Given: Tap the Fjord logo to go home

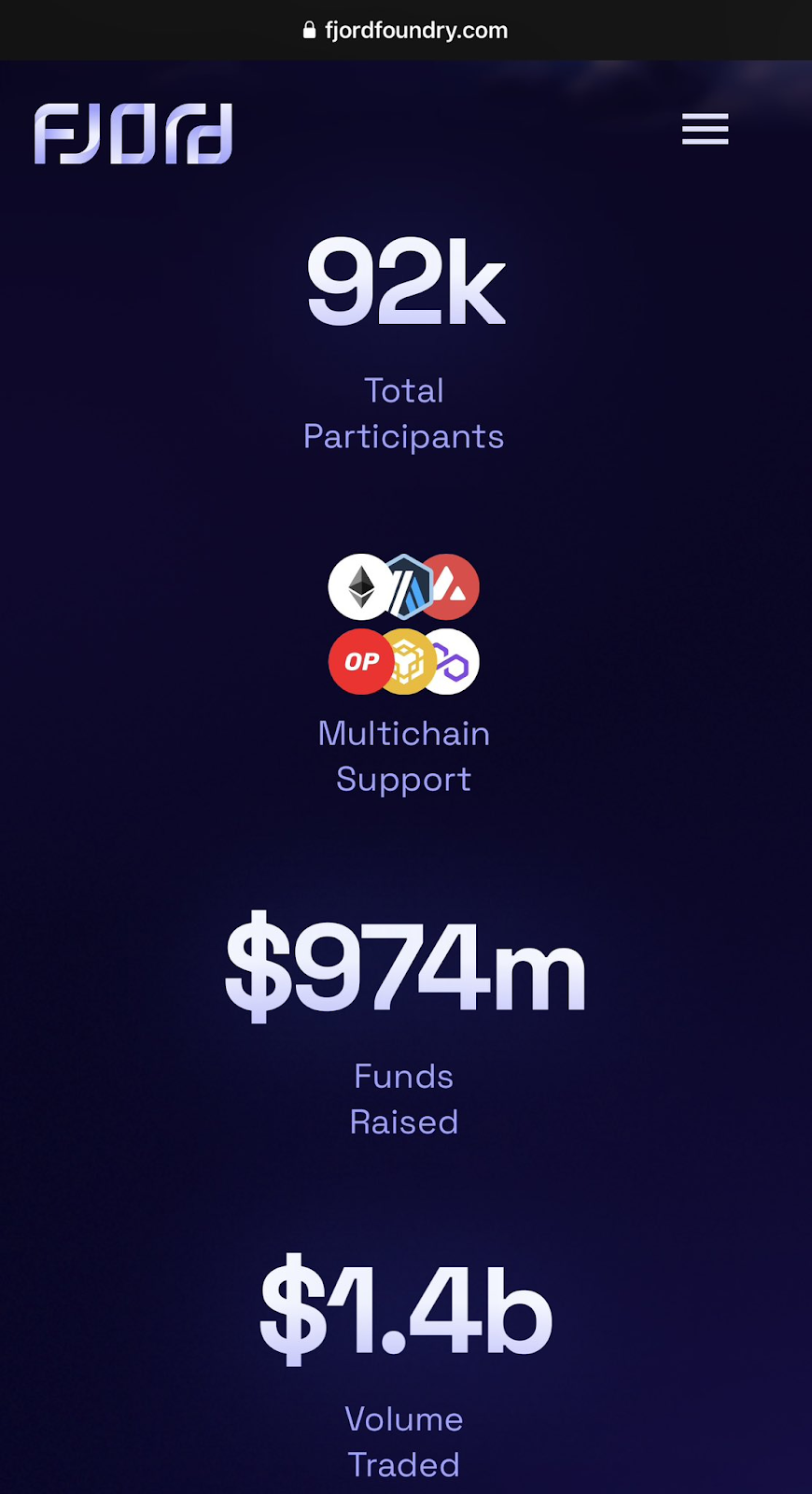Looking at the screenshot, I should pos(133,134).
